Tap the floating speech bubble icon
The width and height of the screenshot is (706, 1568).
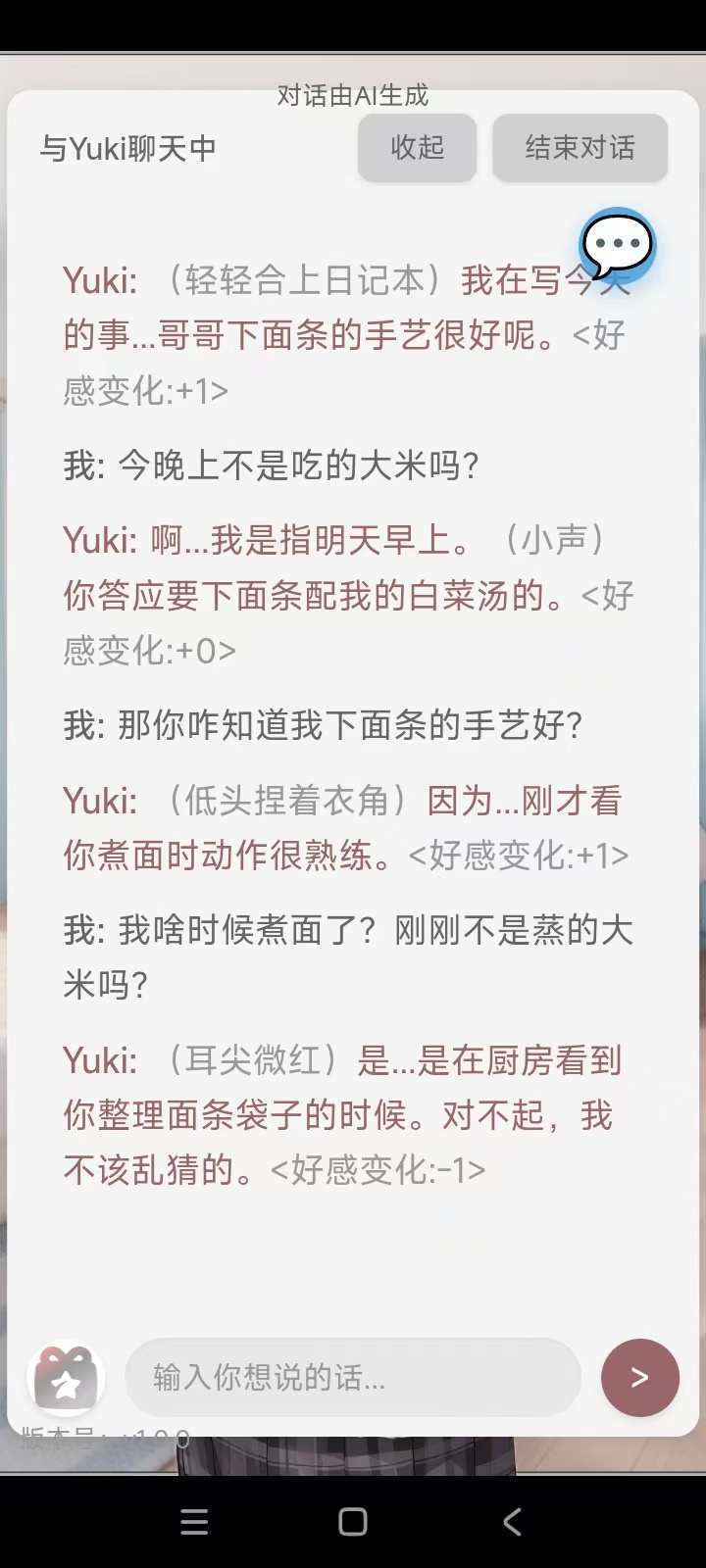[x=617, y=245]
